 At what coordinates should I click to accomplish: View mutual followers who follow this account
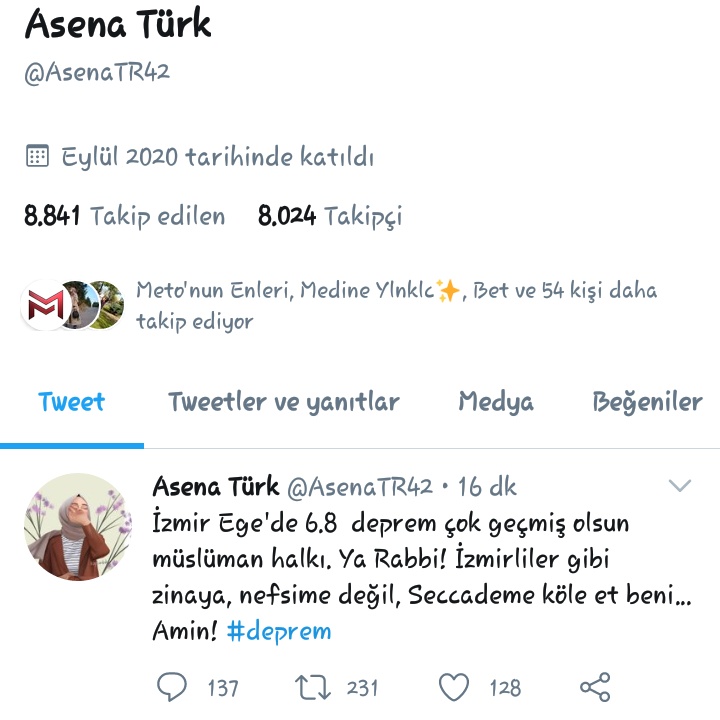(396, 305)
